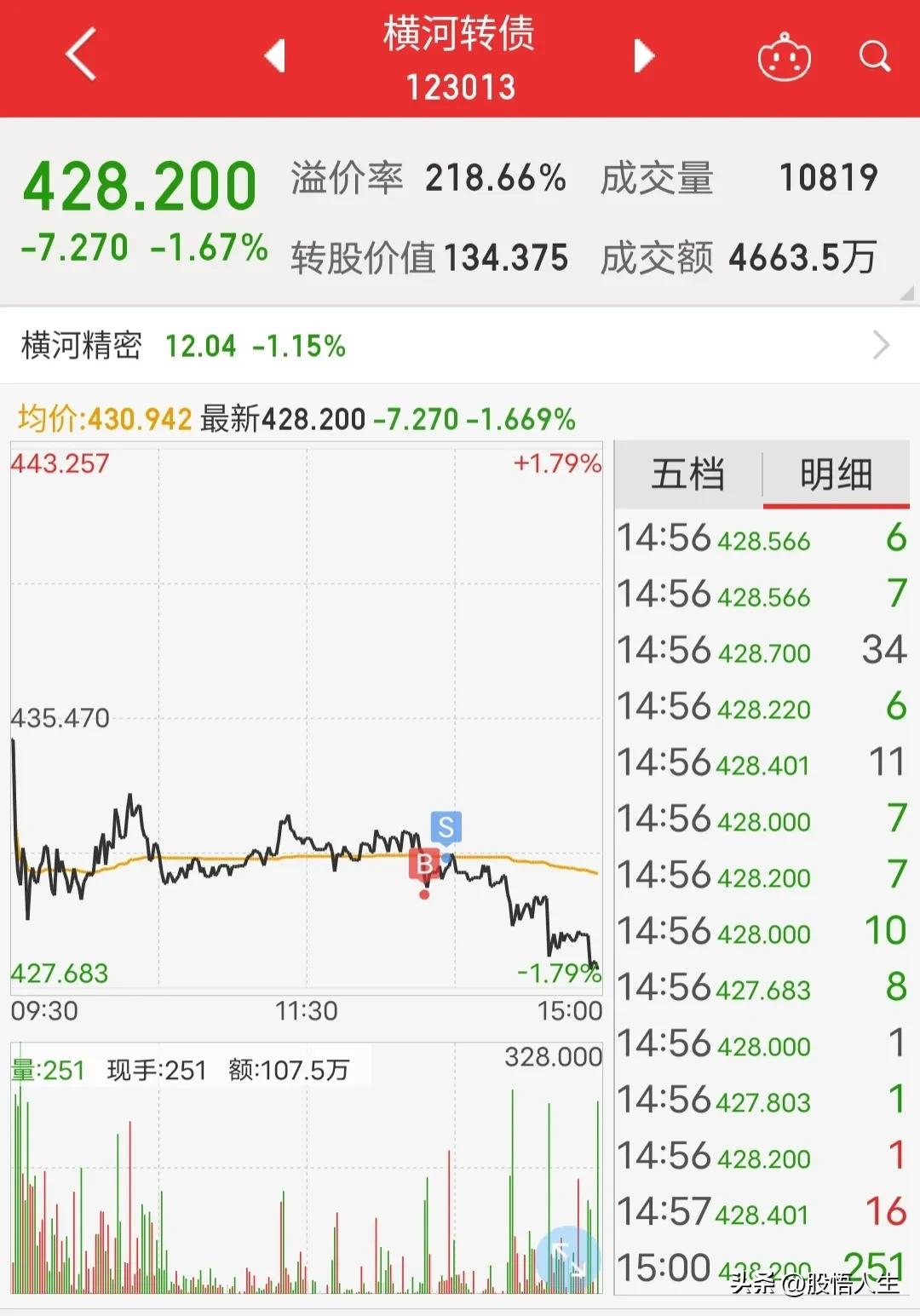The width and height of the screenshot is (920, 1316).
Task: Tap the 均价 430.942 label above the chart
Action: point(102,417)
